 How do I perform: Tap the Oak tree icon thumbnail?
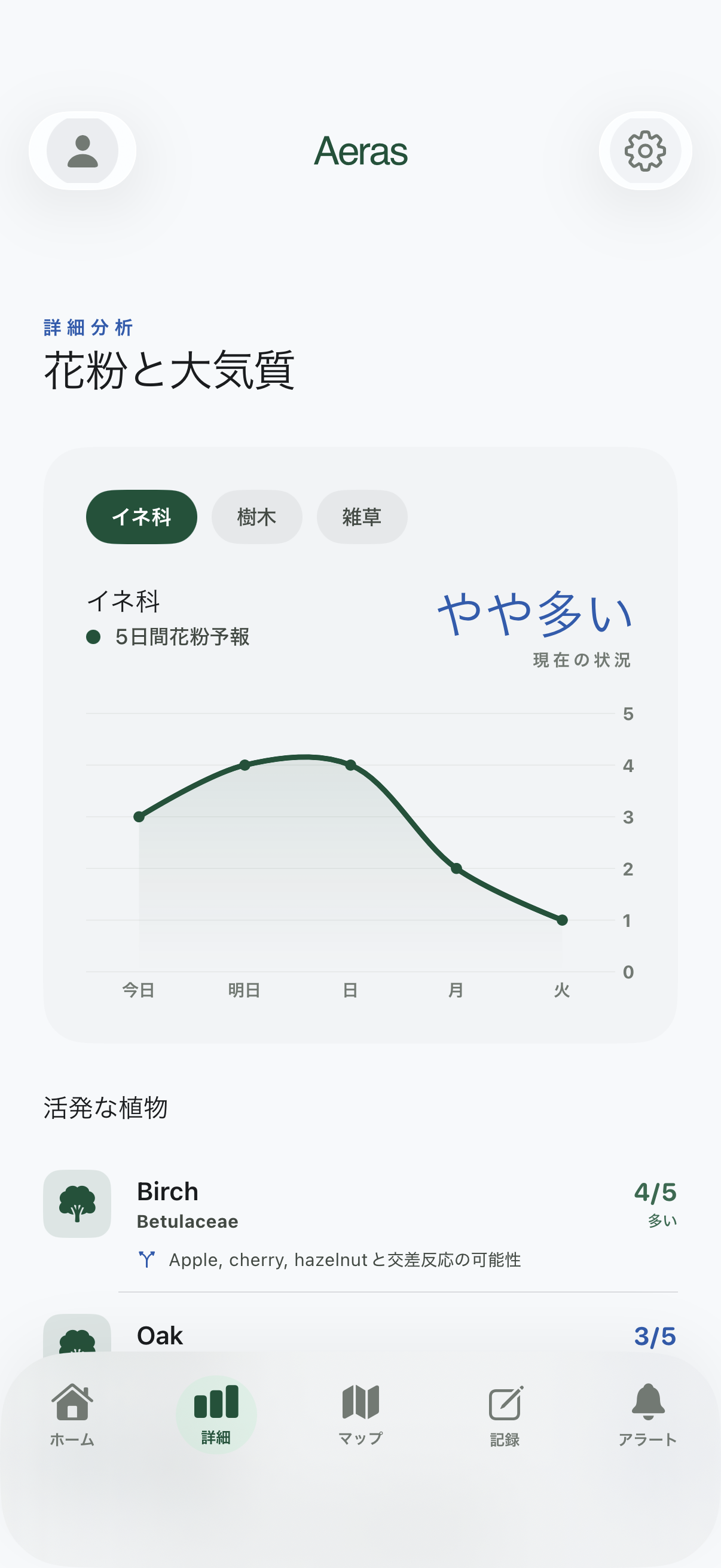coord(77,1340)
